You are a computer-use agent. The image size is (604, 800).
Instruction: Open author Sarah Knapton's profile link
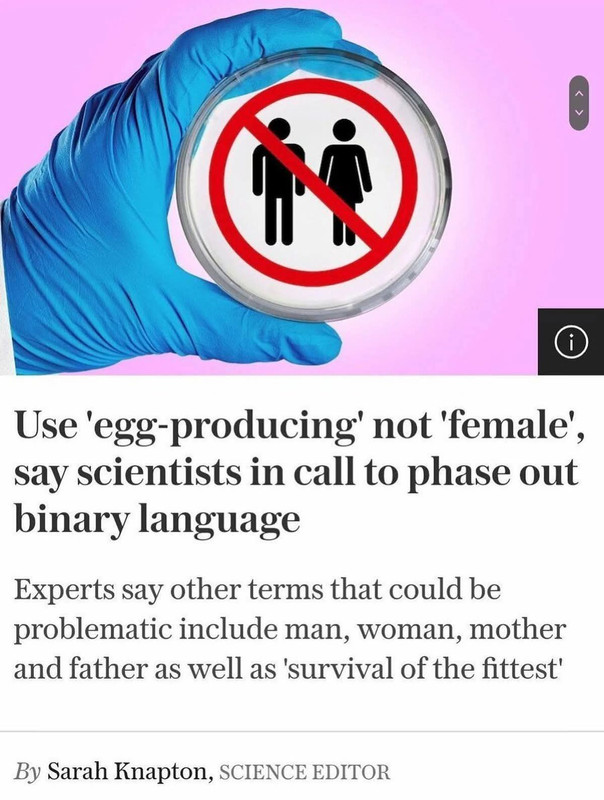128,771
